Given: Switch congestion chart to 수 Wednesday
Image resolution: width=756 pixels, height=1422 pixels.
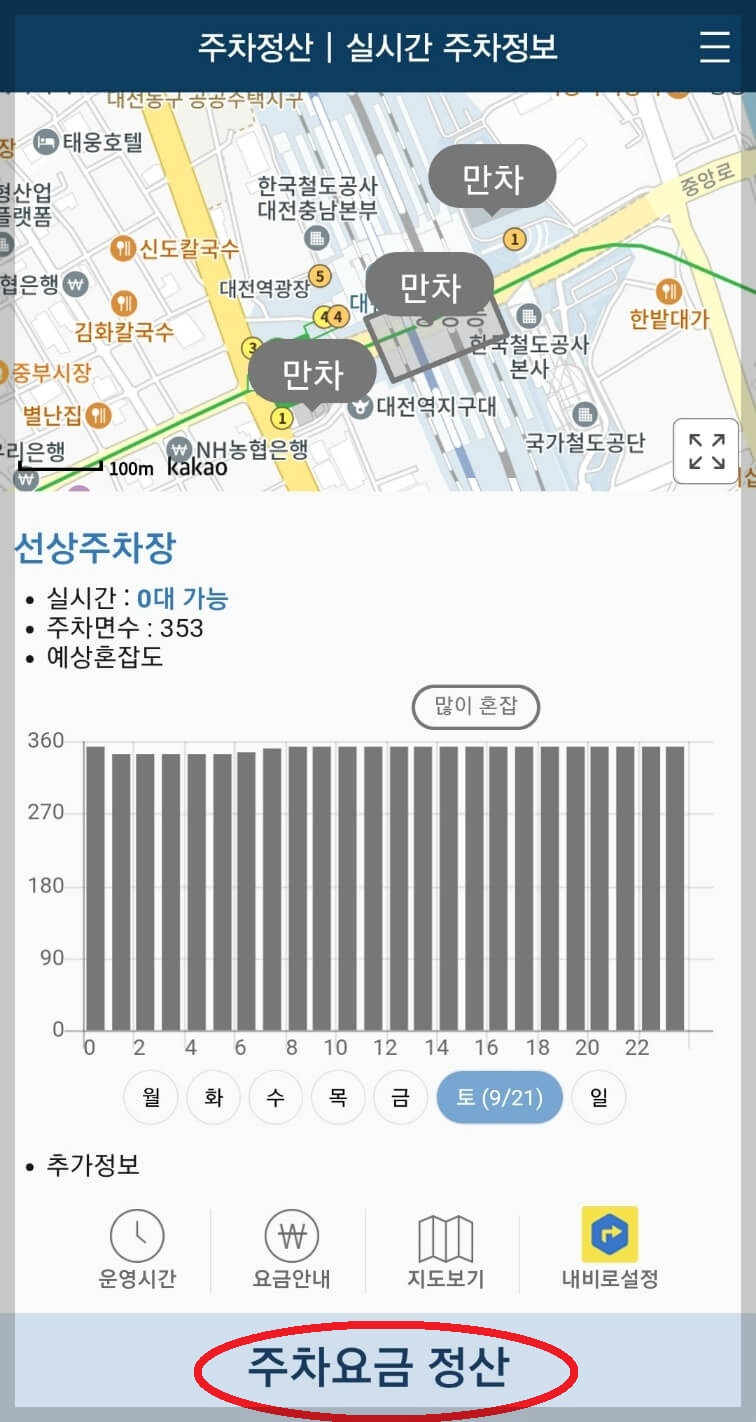Looking at the screenshot, I should (275, 1097).
